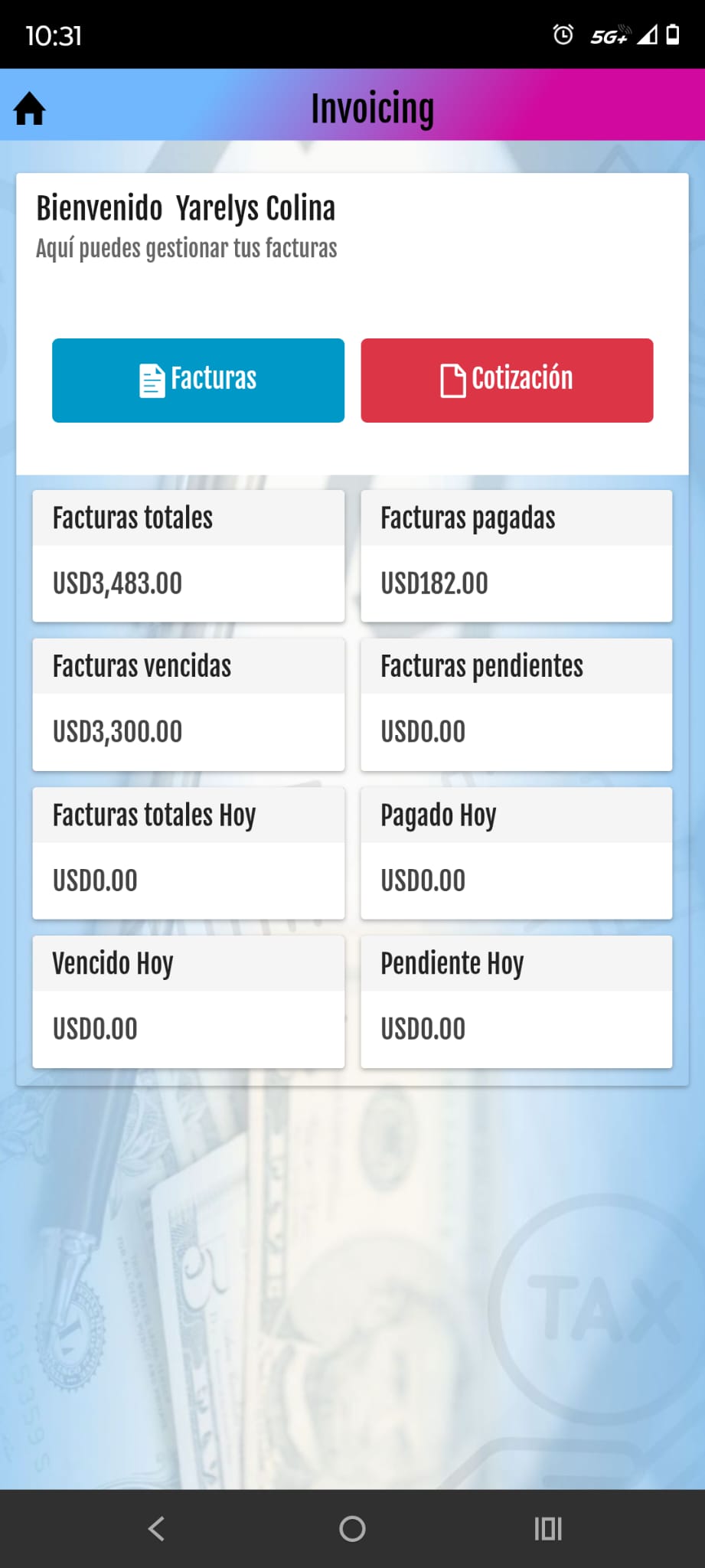Tap the home icon in the header
The width and height of the screenshot is (705, 1568).
click(x=30, y=108)
